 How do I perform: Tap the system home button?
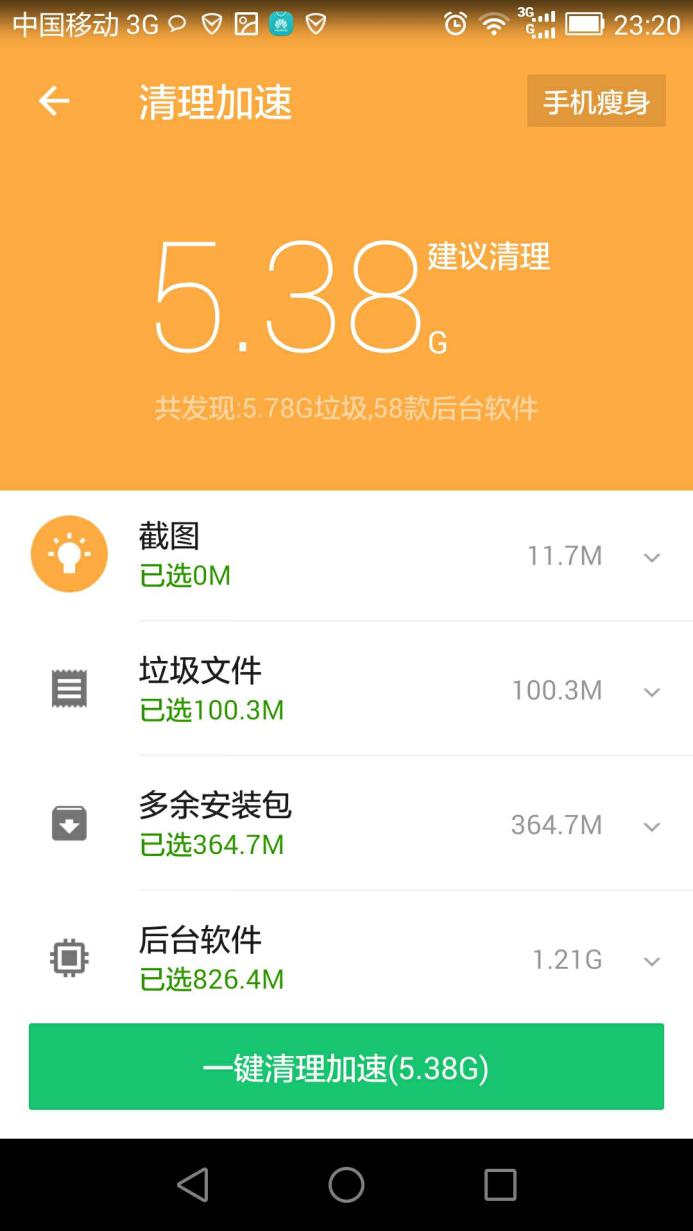[x=346, y=1185]
